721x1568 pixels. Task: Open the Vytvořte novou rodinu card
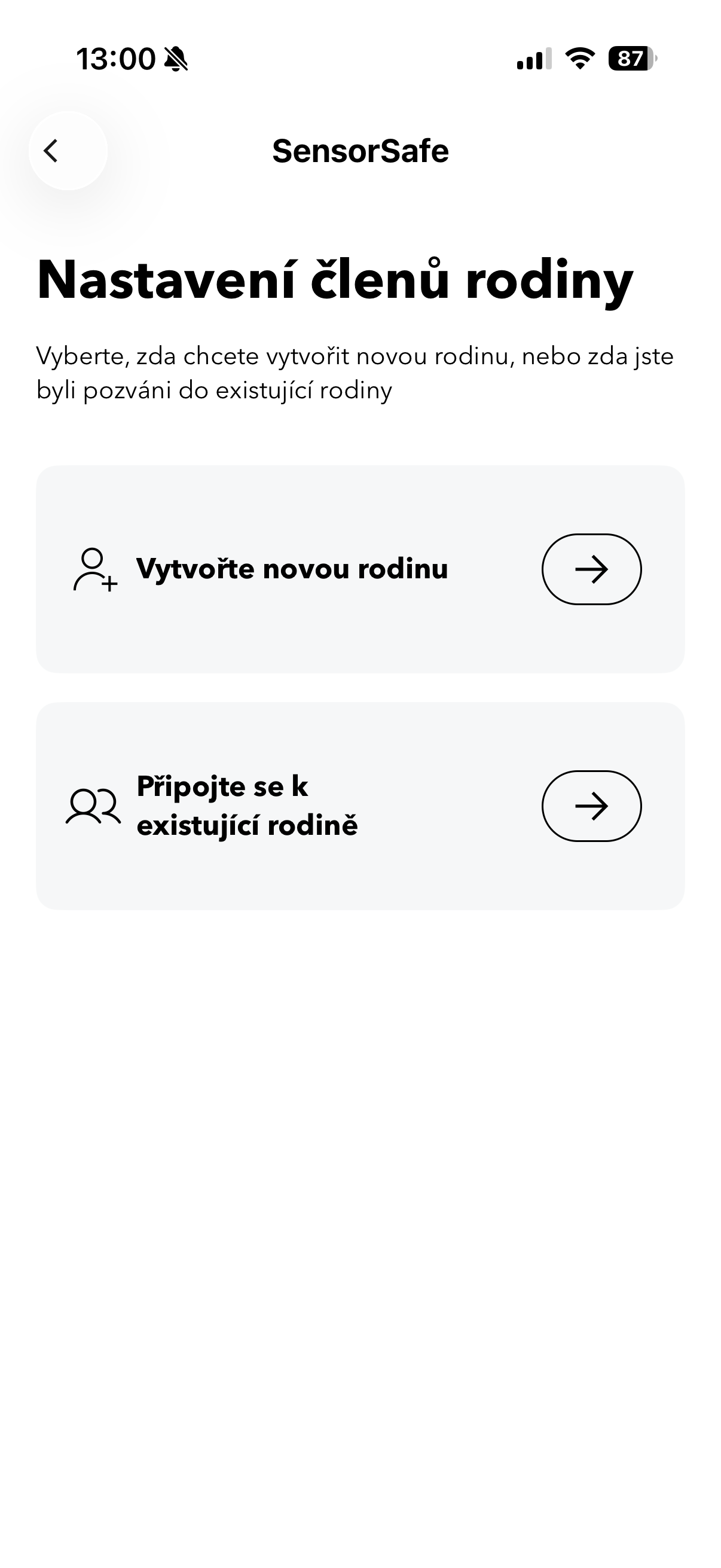(x=360, y=569)
